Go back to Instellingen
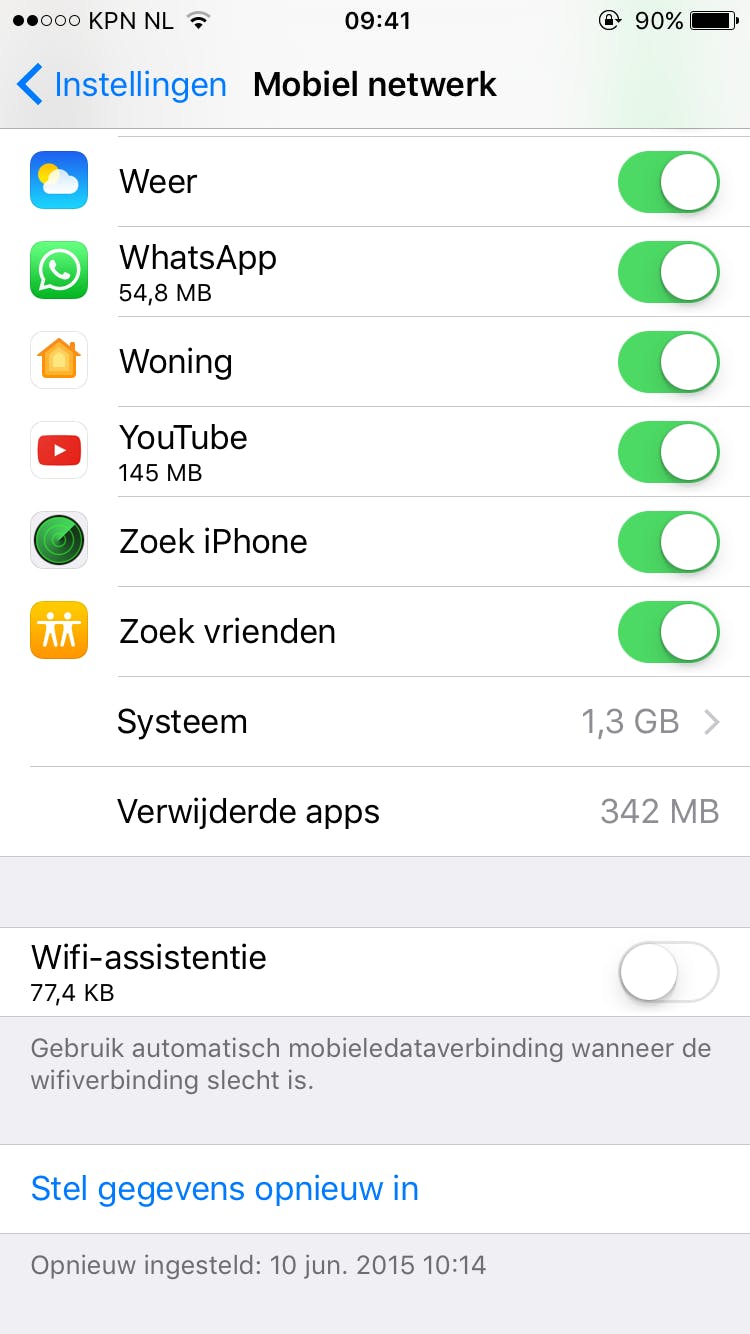Viewport: 750px width, 1334px height. pyautogui.click(x=120, y=85)
